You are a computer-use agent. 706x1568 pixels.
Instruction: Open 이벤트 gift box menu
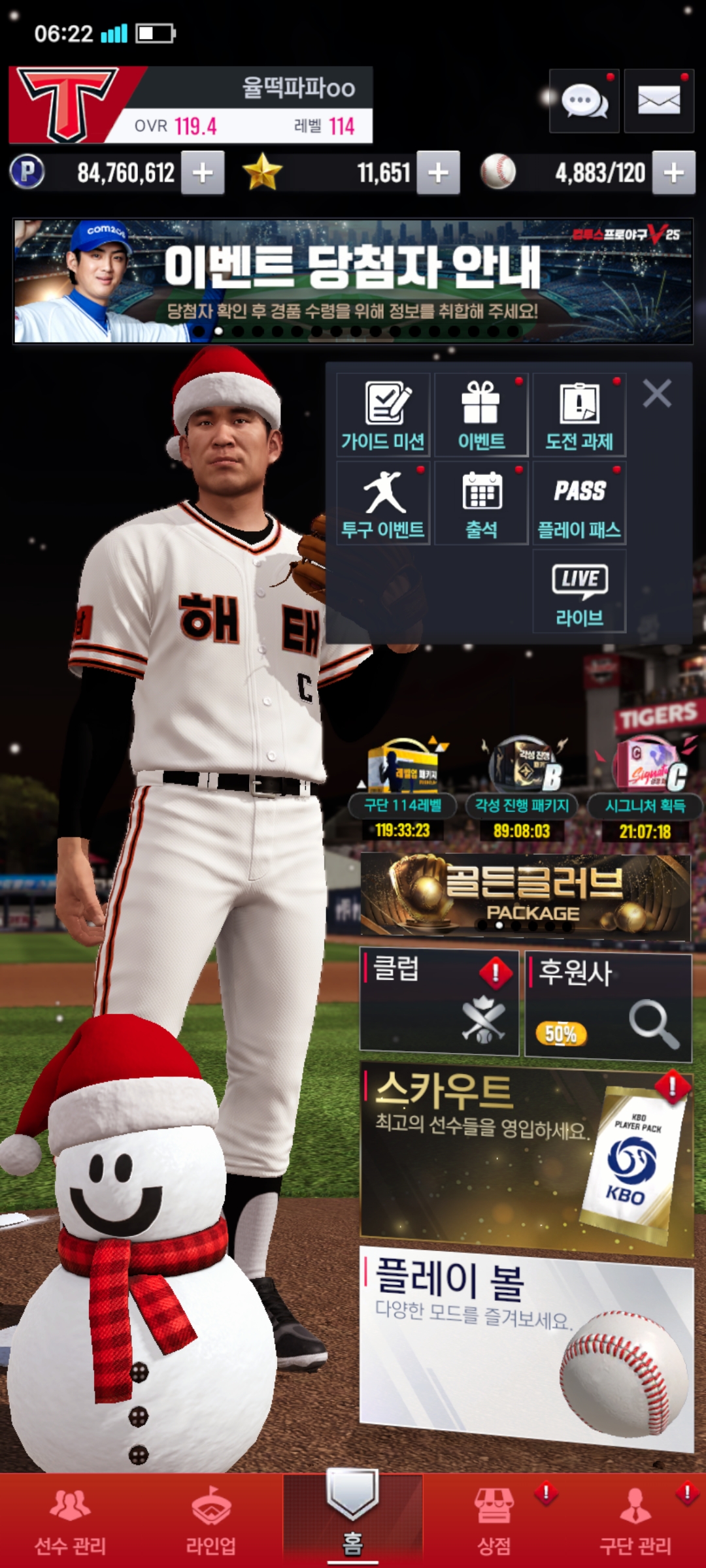(x=481, y=415)
